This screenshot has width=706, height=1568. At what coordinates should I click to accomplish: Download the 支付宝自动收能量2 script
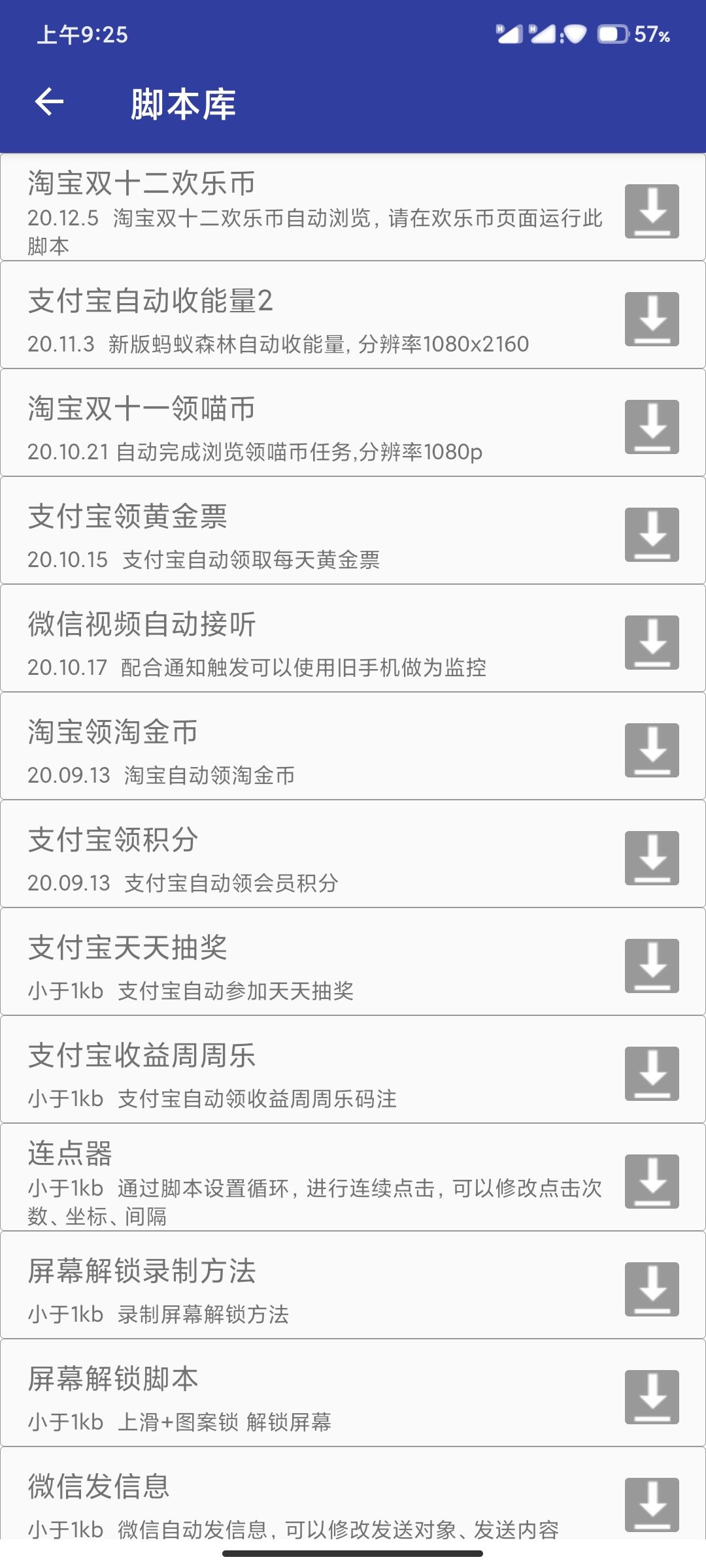point(652,319)
